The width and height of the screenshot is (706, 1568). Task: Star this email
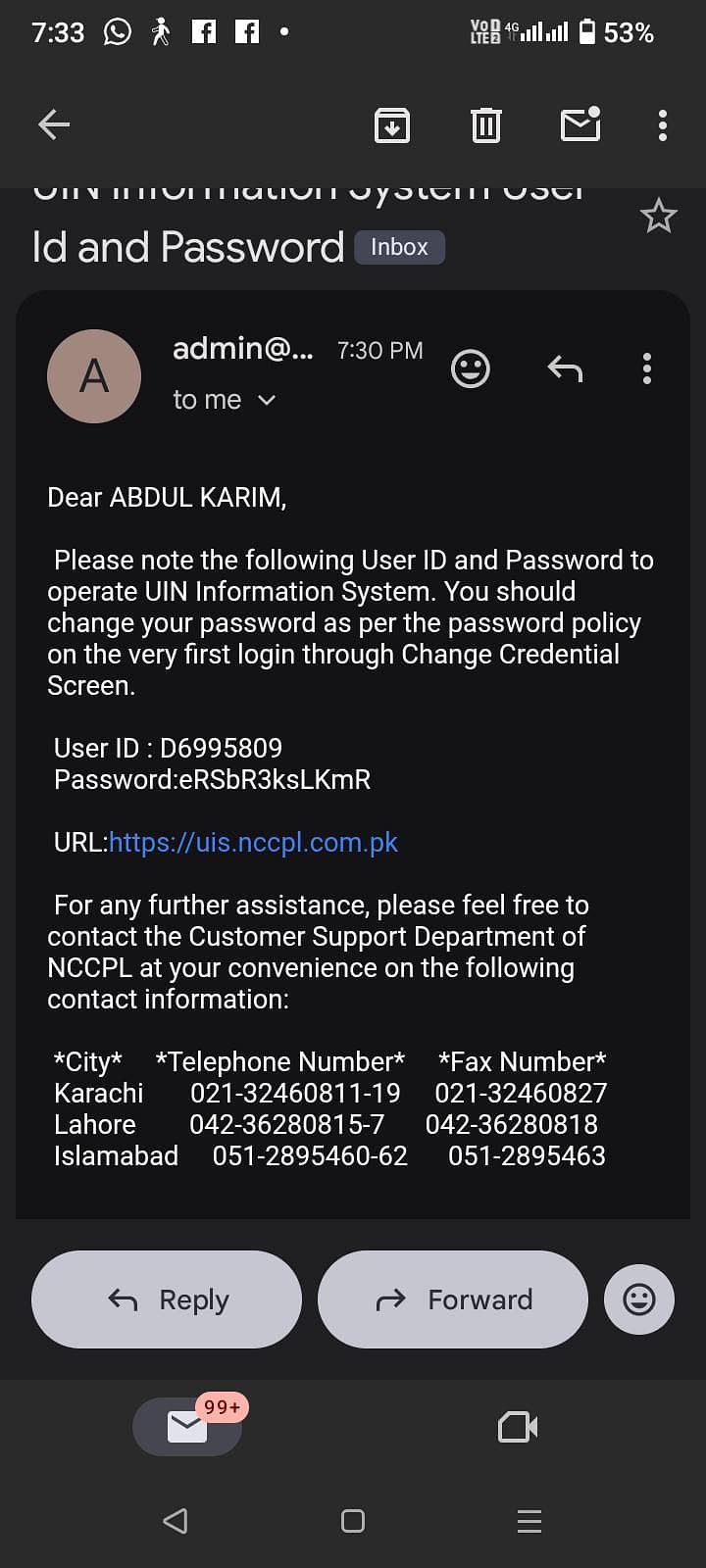pyautogui.click(x=658, y=216)
